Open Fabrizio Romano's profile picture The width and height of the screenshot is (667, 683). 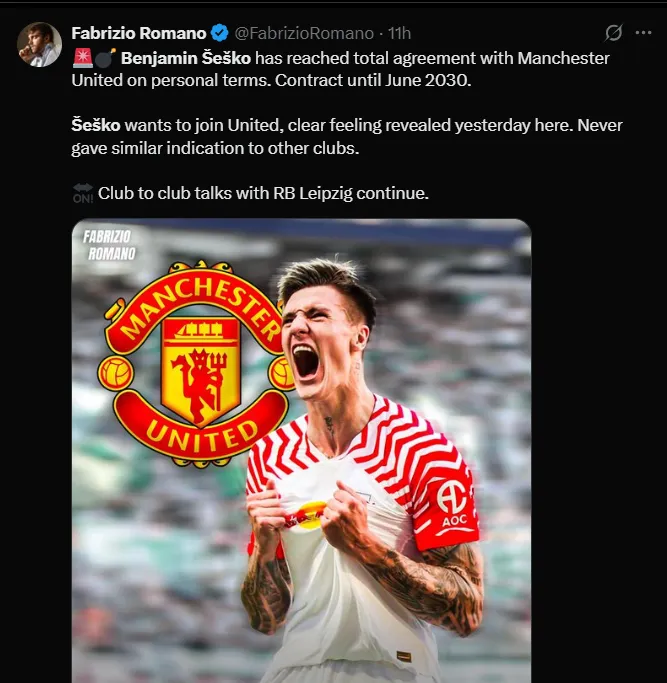click(39, 44)
